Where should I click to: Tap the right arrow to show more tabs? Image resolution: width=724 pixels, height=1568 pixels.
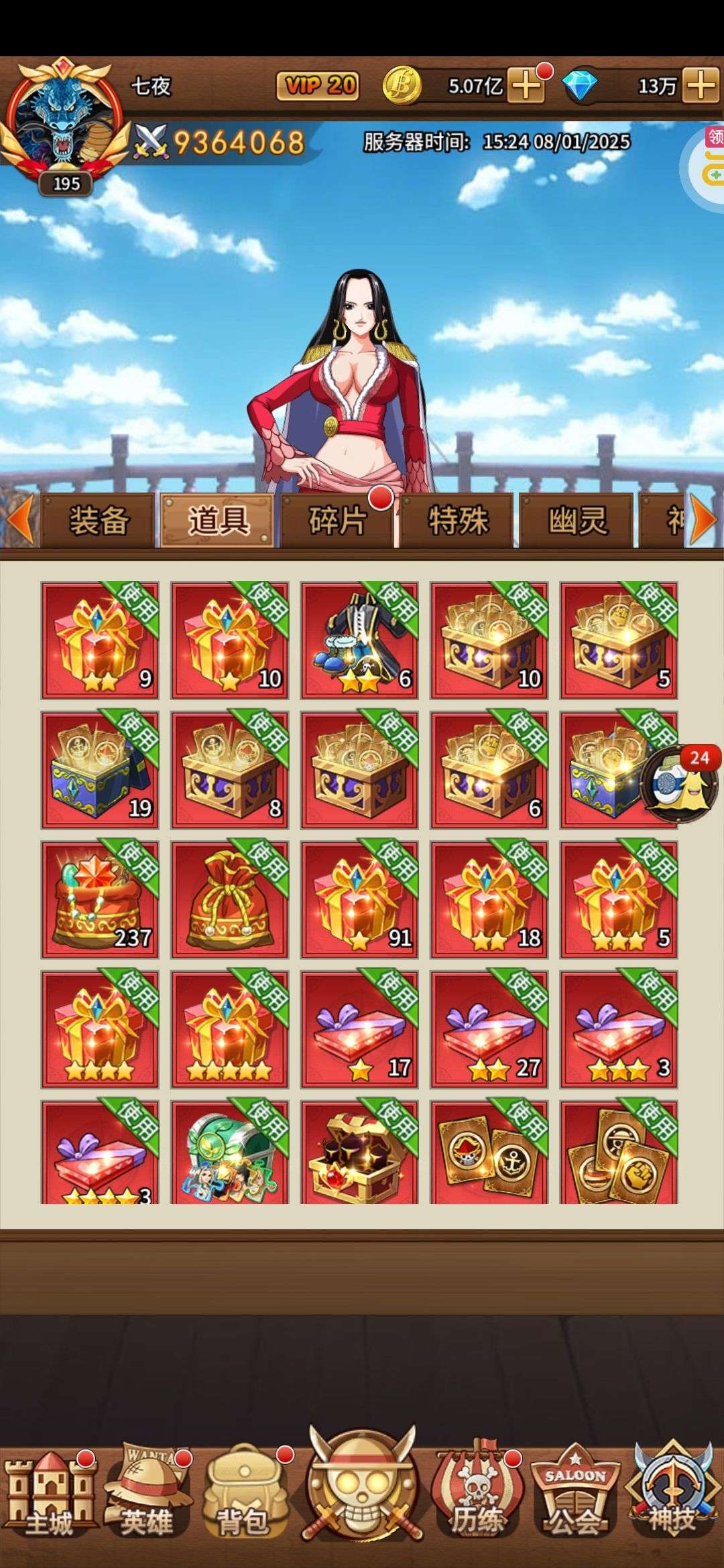click(704, 519)
